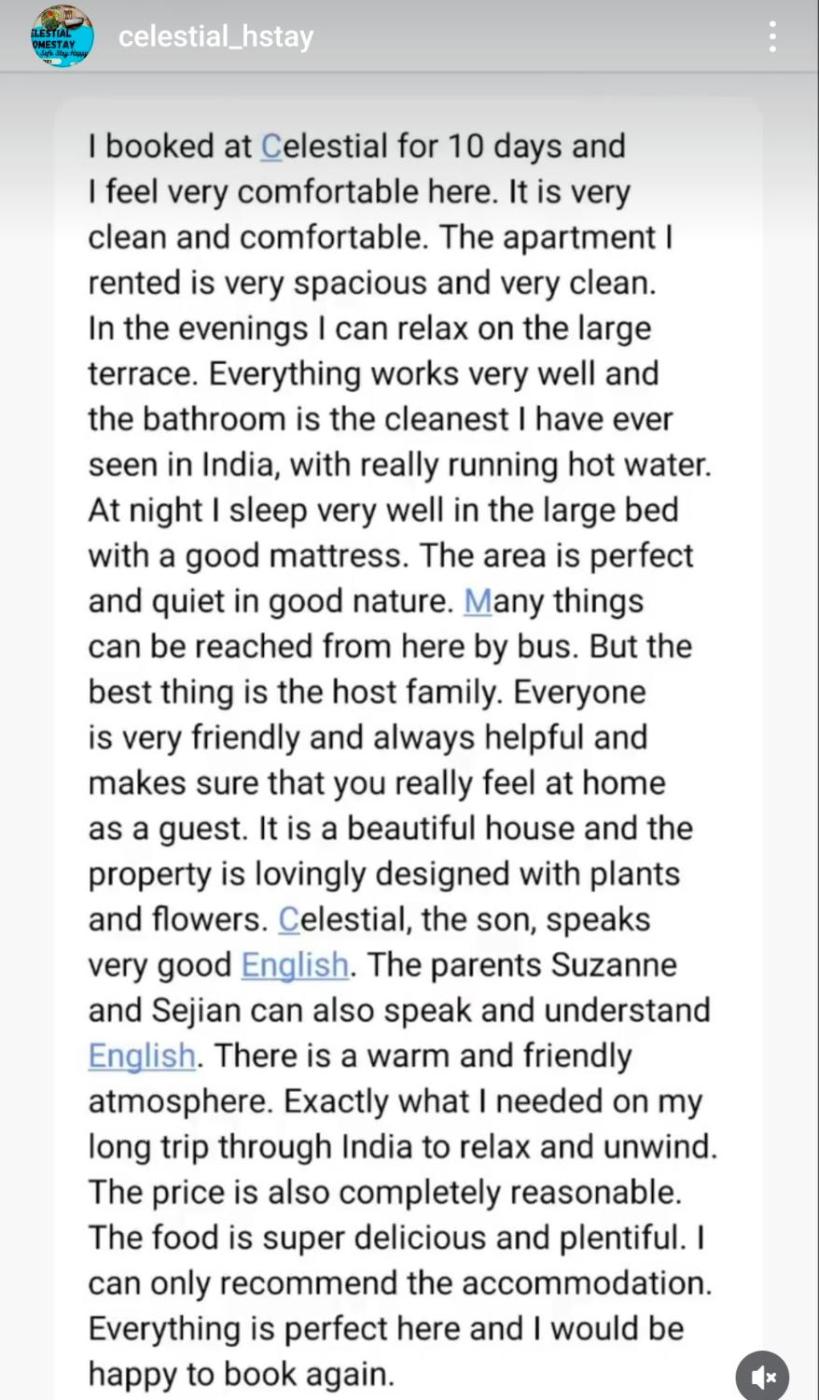Tap the celestial_hstay username

point(216,37)
